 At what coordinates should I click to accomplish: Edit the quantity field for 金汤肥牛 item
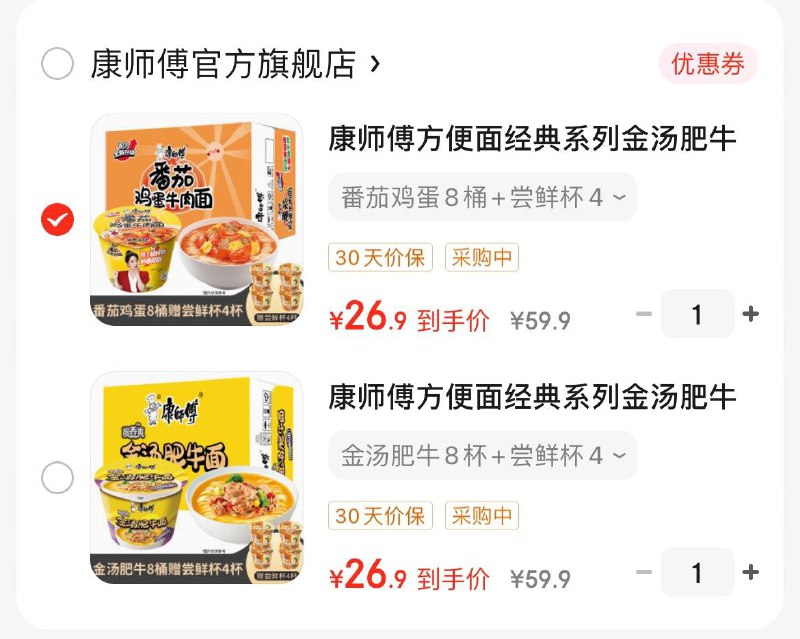697,573
